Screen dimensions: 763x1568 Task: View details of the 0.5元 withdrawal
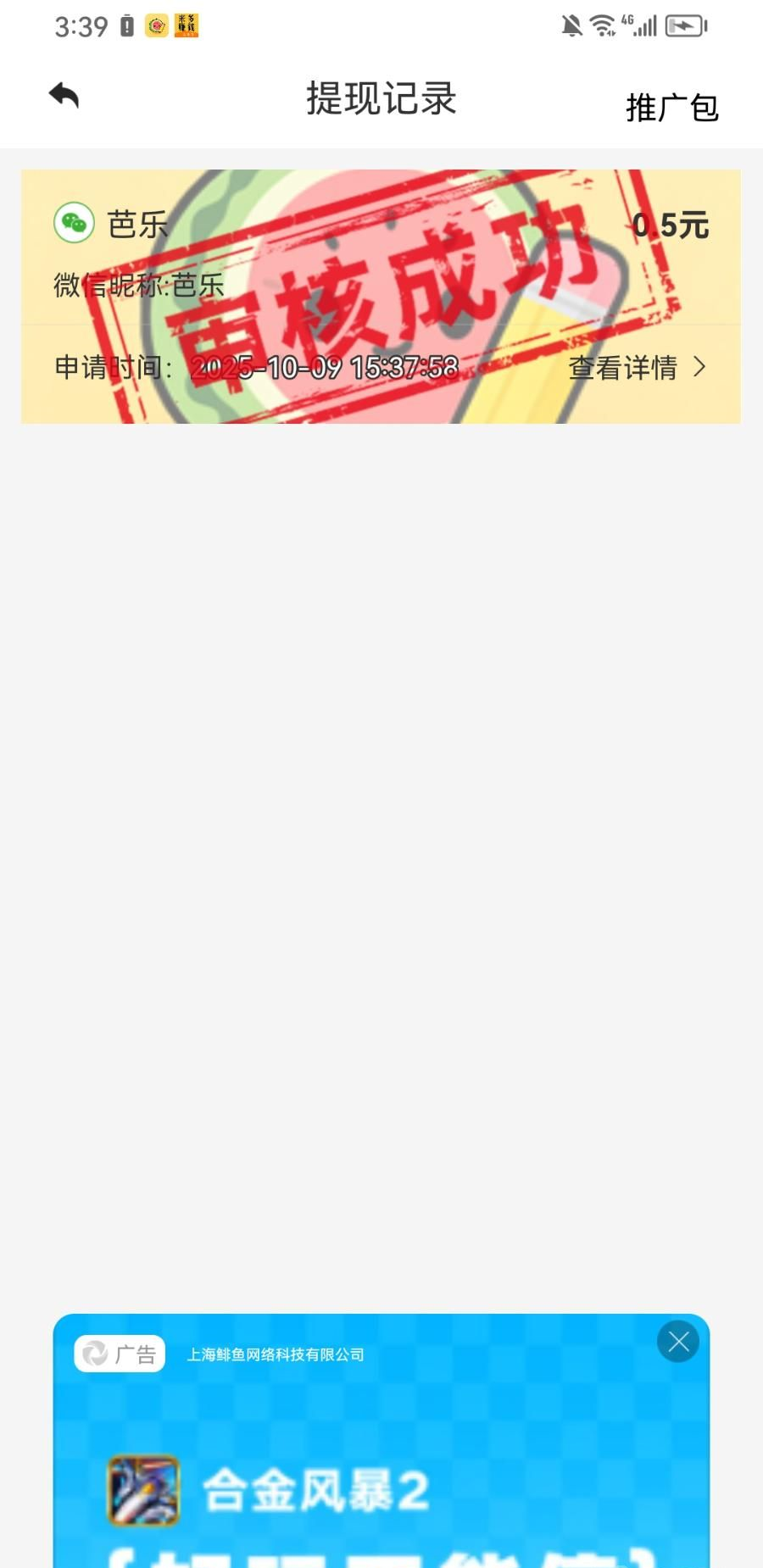(636, 368)
